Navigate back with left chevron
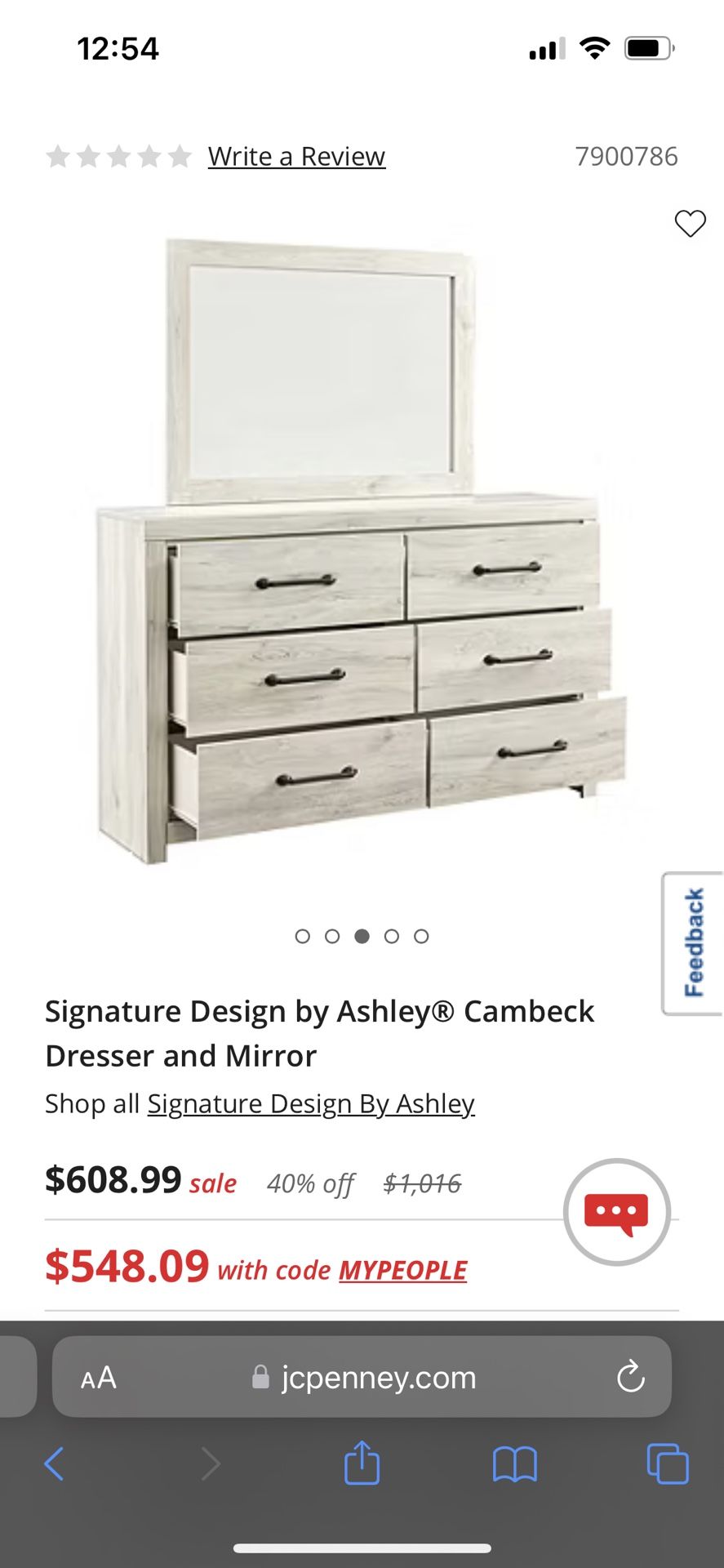The height and width of the screenshot is (1568, 724). click(x=54, y=1464)
